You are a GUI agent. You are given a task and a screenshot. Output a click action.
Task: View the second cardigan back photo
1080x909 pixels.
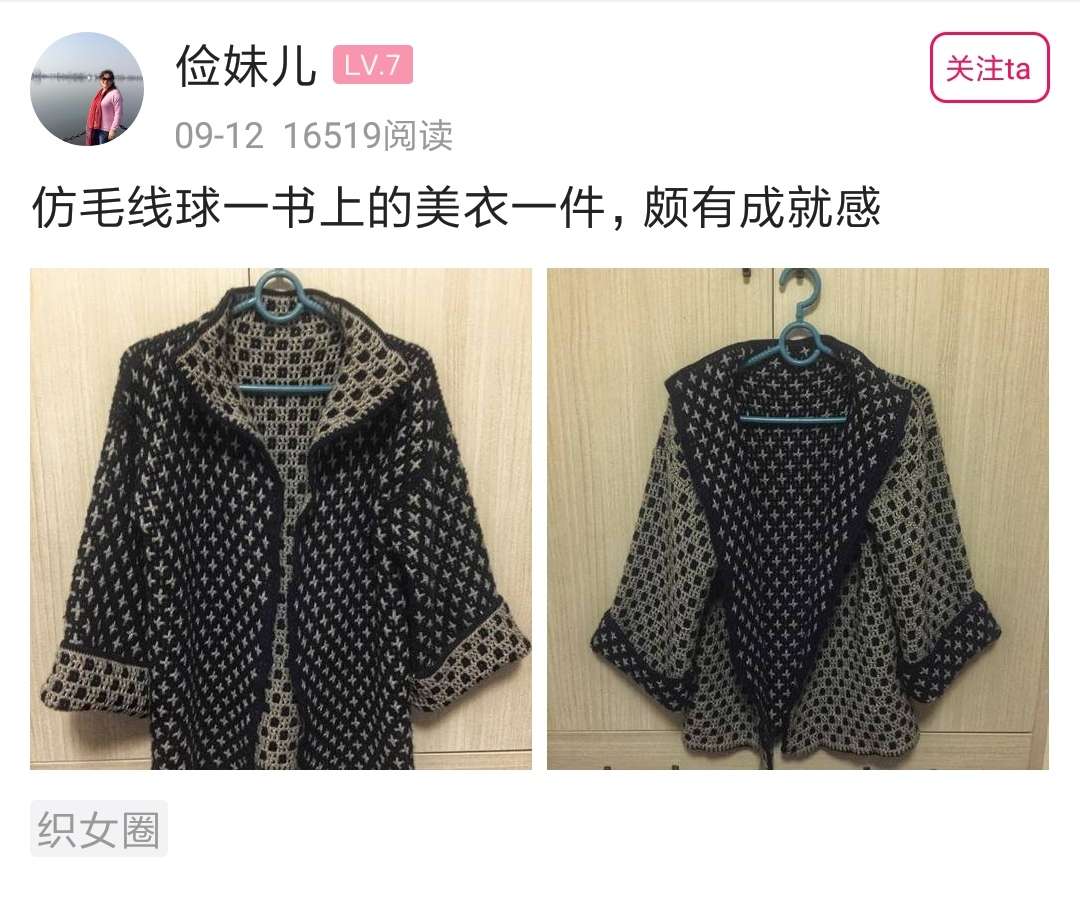[797, 518]
